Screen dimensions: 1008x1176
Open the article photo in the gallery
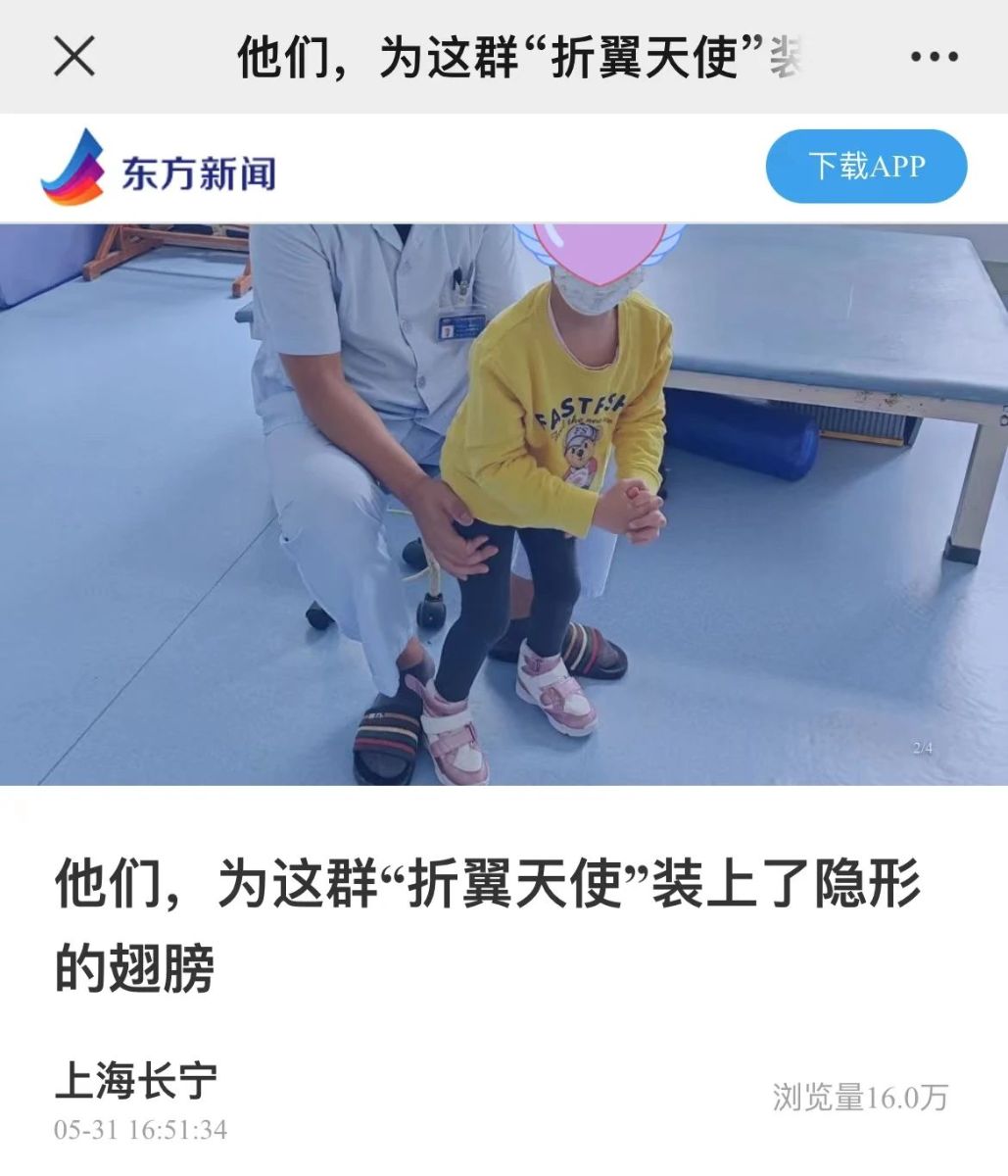click(504, 504)
